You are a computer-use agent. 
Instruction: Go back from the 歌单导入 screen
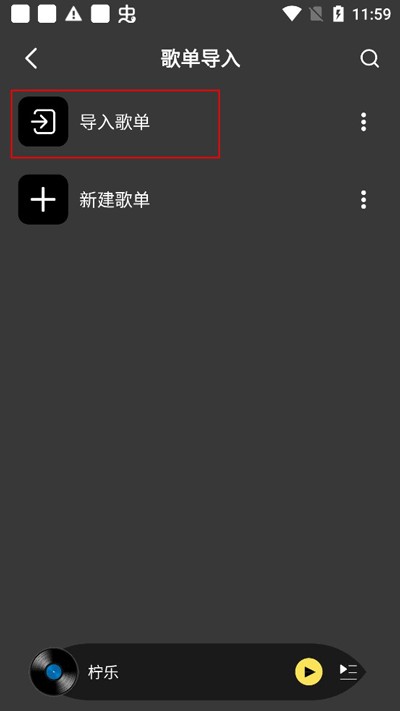tap(31, 58)
